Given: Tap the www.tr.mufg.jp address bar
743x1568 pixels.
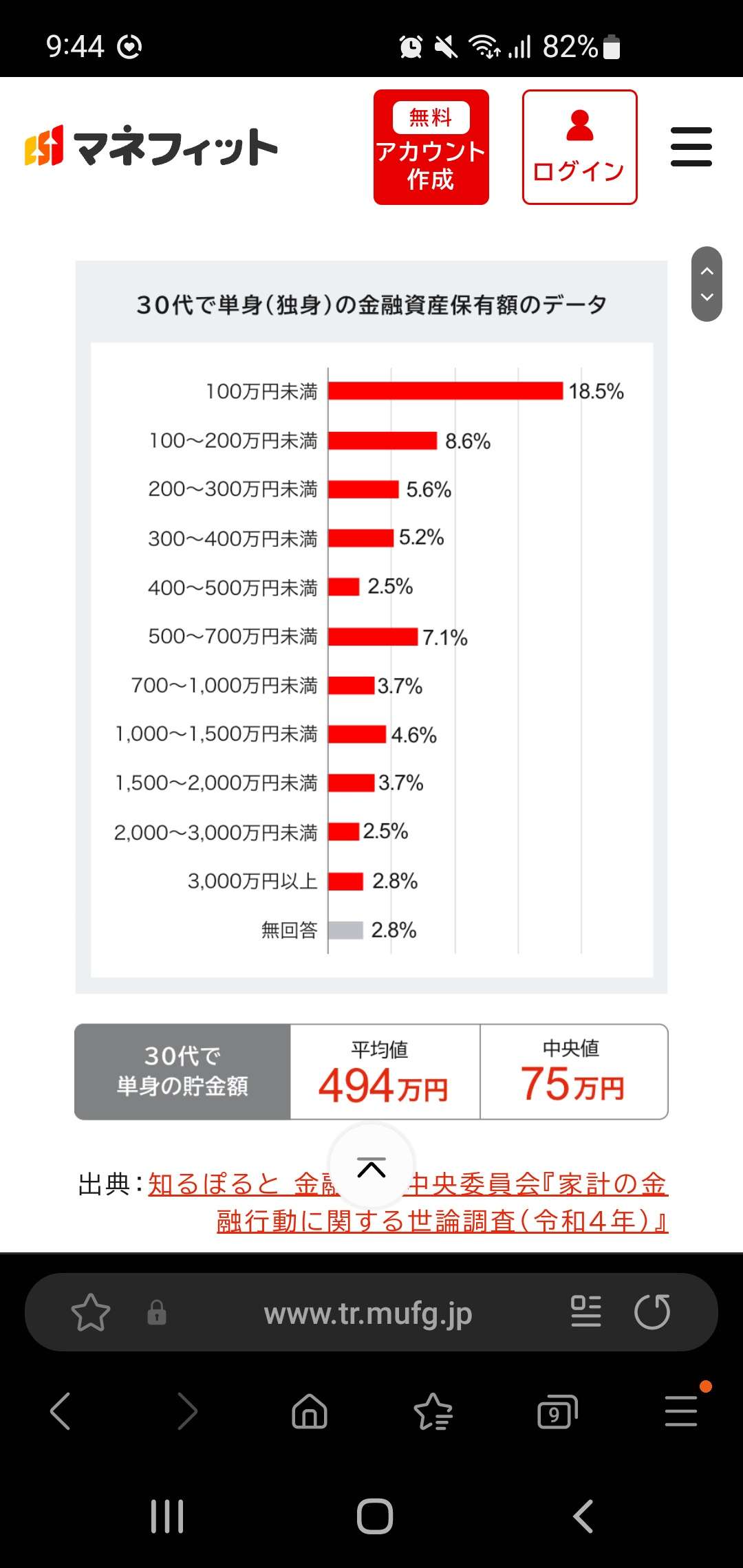Looking at the screenshot, I should pos(368,1314).
